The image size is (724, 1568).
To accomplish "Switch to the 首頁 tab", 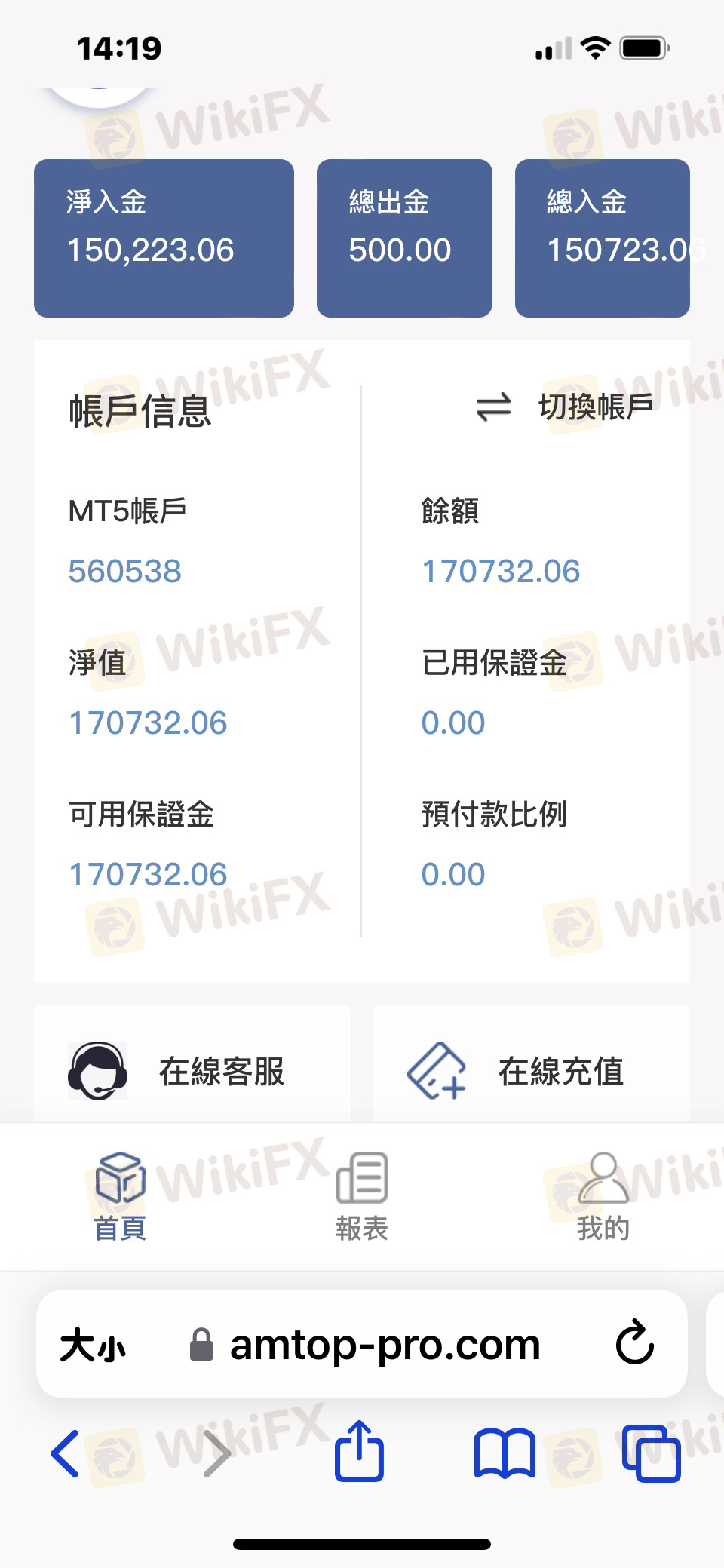I will coord(120,1197).
